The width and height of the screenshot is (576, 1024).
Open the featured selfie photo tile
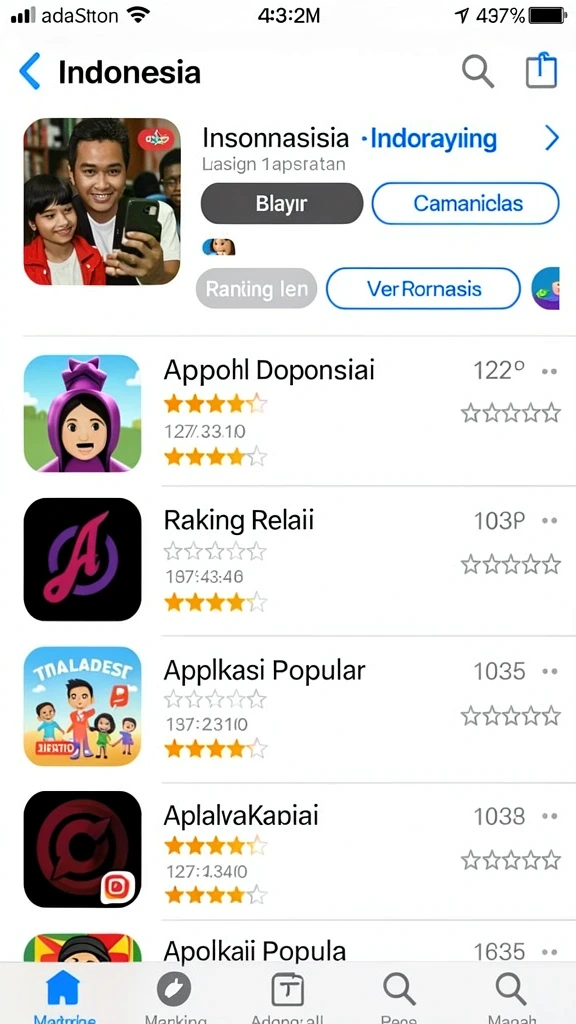(x=102, y=201)
